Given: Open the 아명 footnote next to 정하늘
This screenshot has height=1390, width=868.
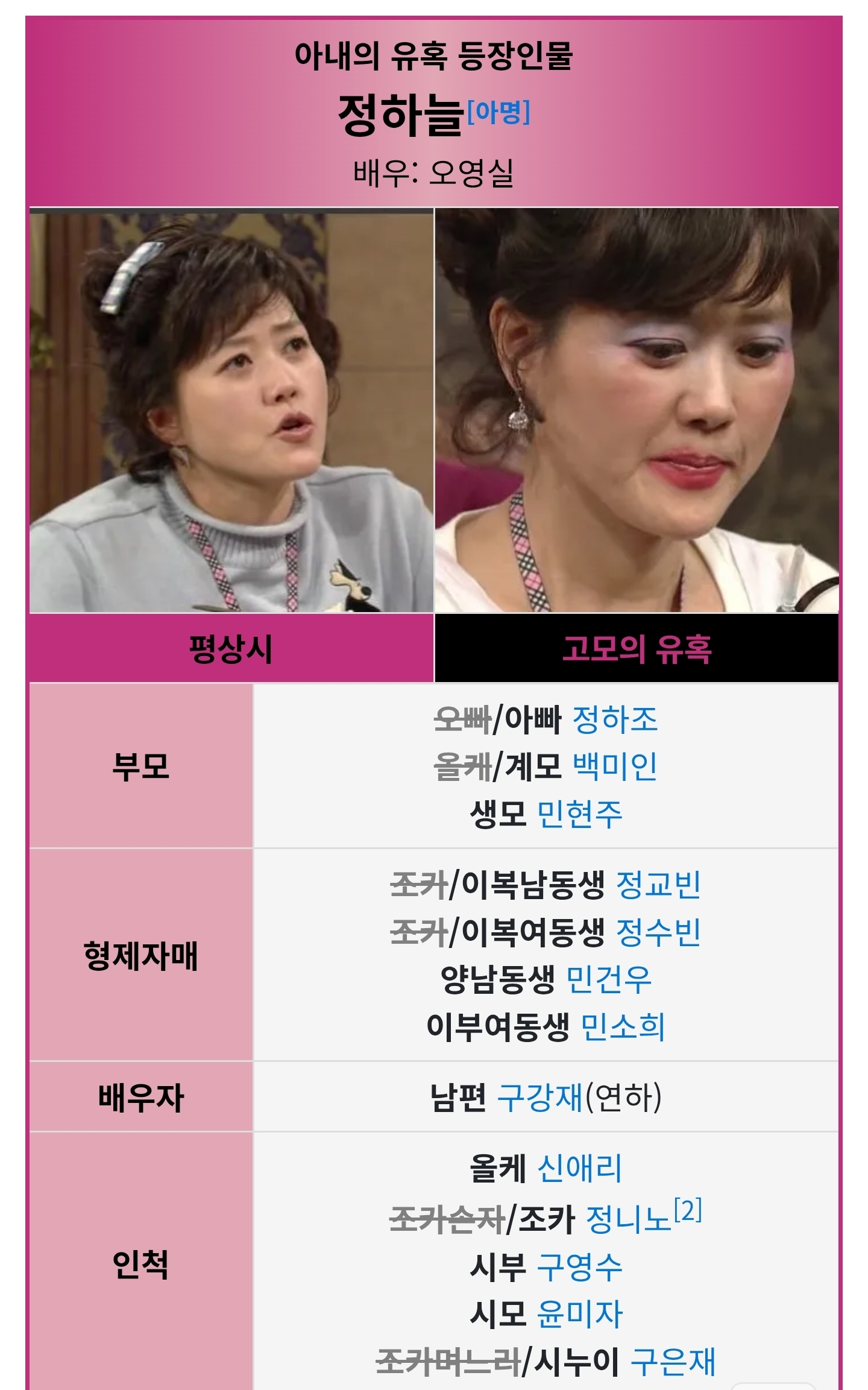Looking at the screenshot, I should click(498, 112).
